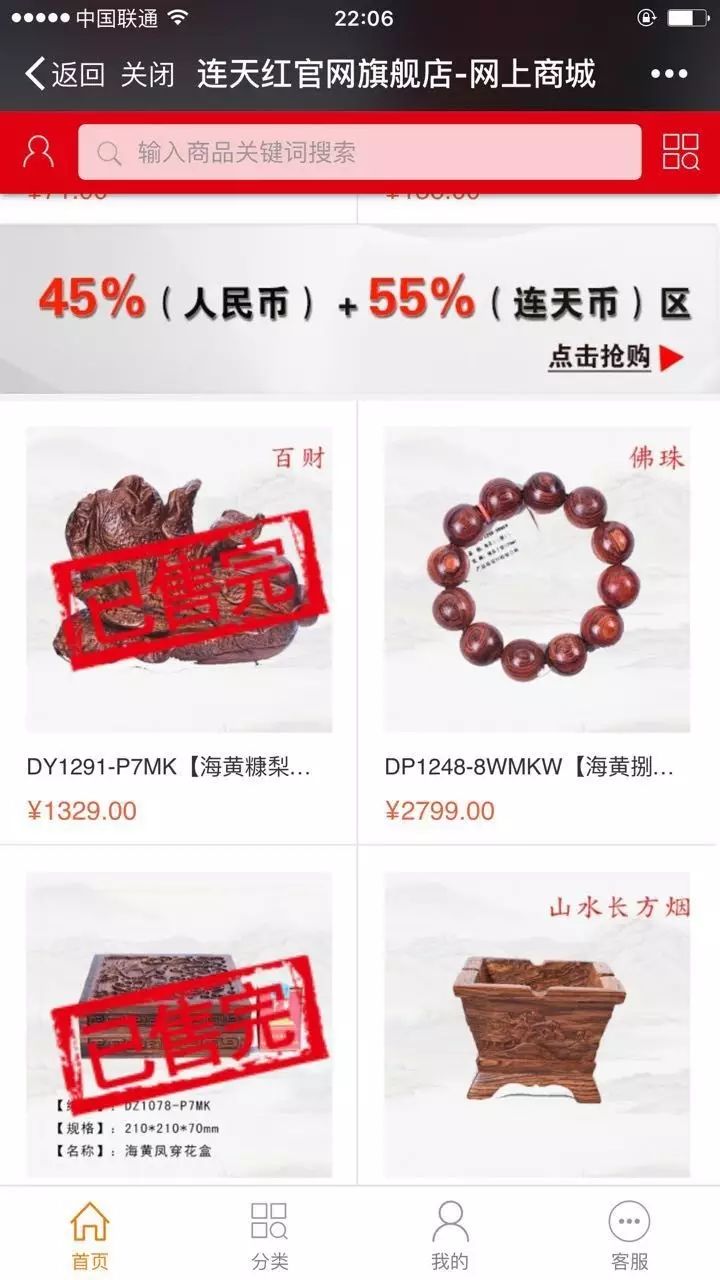This screenshot has width=720, height=1280.
Task: Open the category grid icon in red bar
Action: pos(681,152)
